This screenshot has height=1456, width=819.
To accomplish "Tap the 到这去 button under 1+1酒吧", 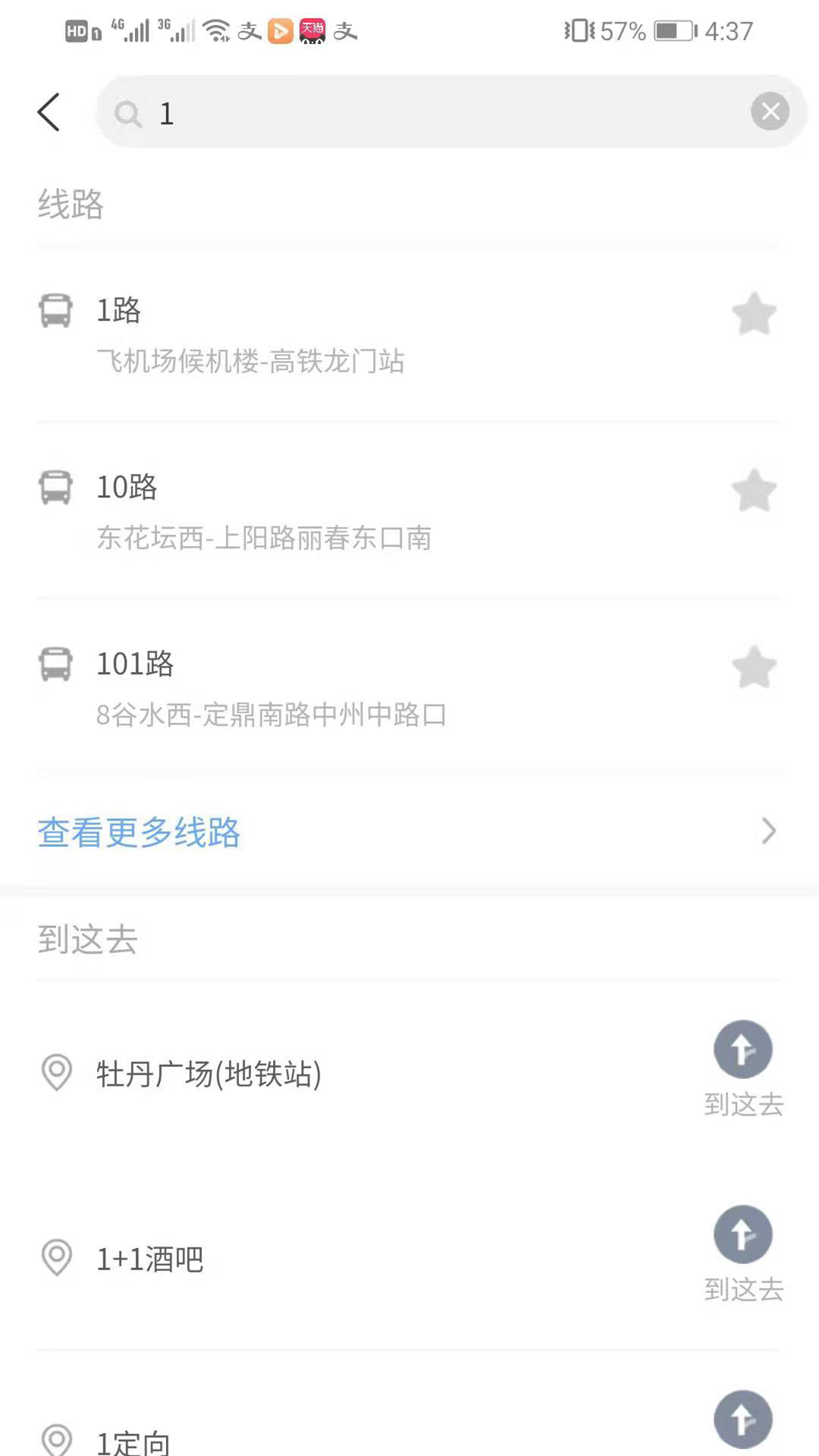I will point(743,1234).
